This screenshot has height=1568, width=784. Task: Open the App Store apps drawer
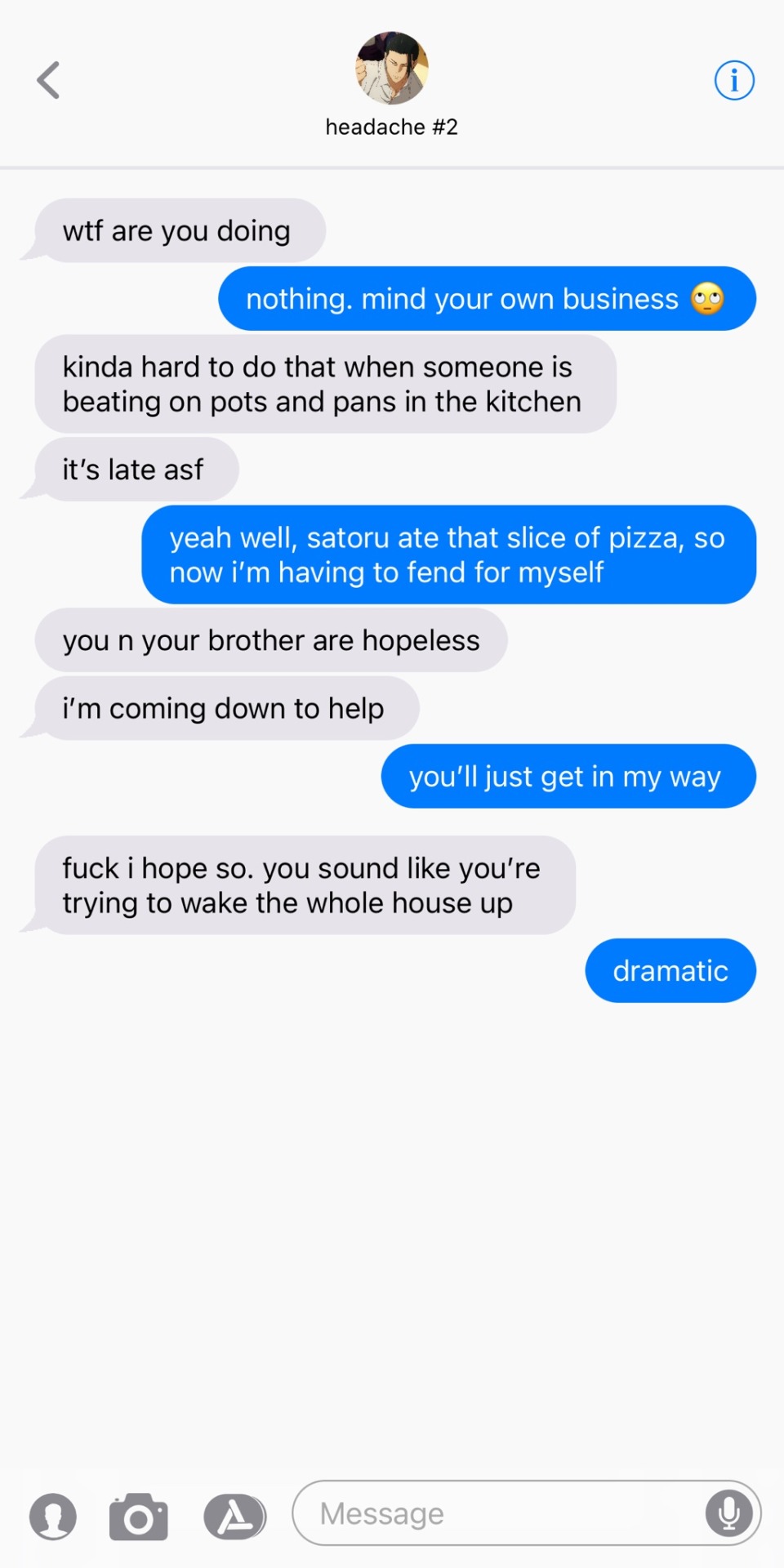235,1517
